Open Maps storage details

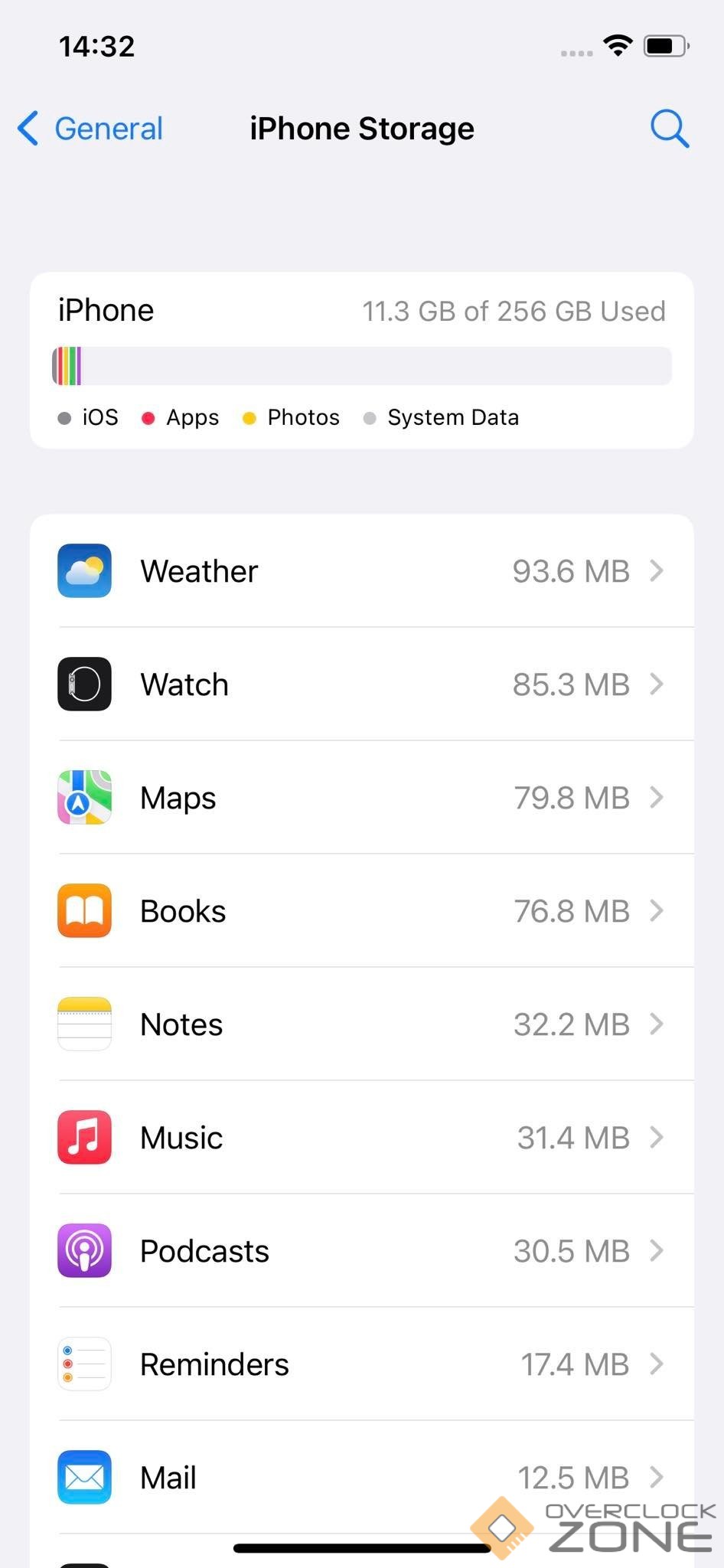[x=361, y=798]
